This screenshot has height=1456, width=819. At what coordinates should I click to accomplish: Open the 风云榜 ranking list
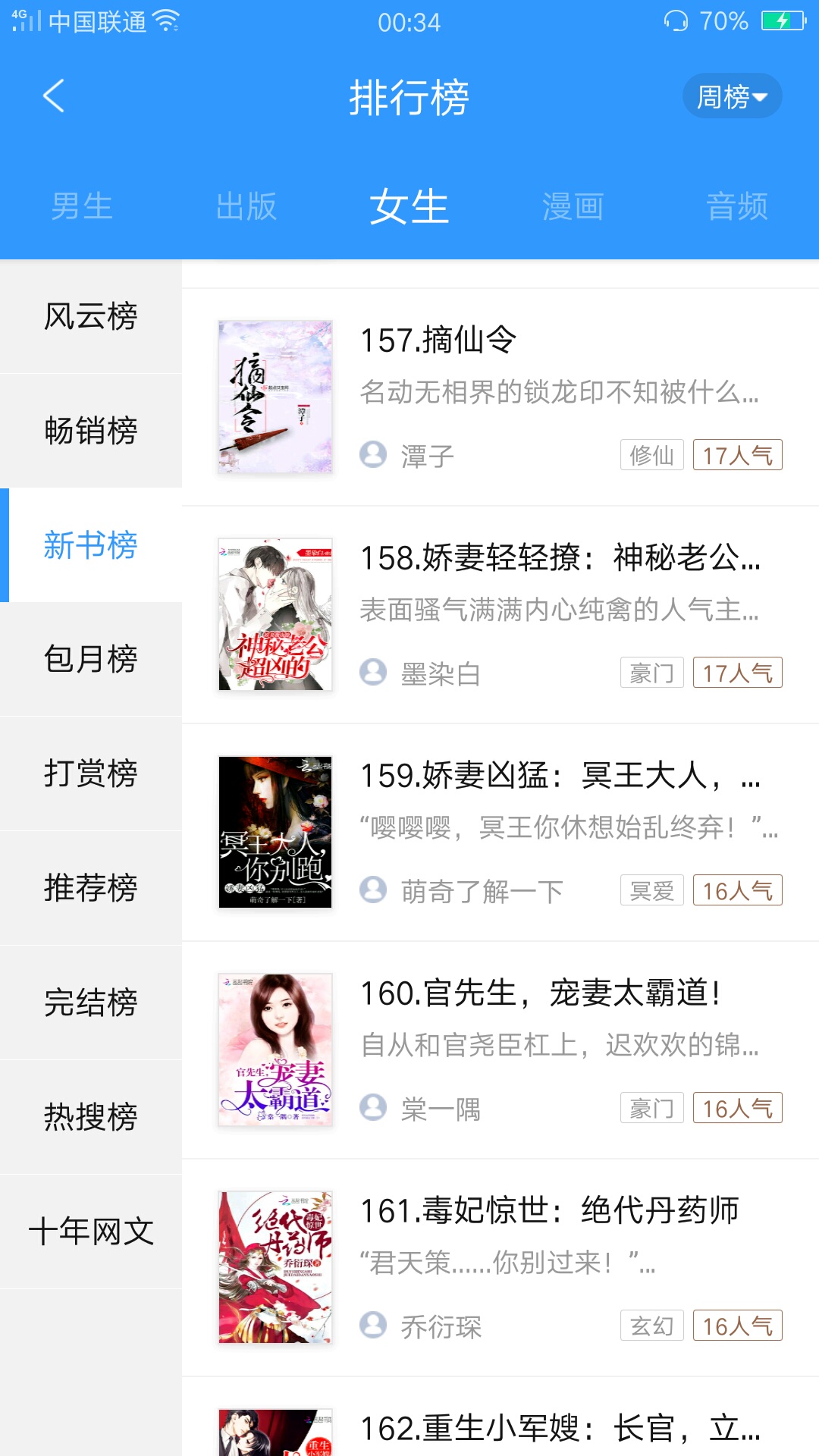(91, 316)
